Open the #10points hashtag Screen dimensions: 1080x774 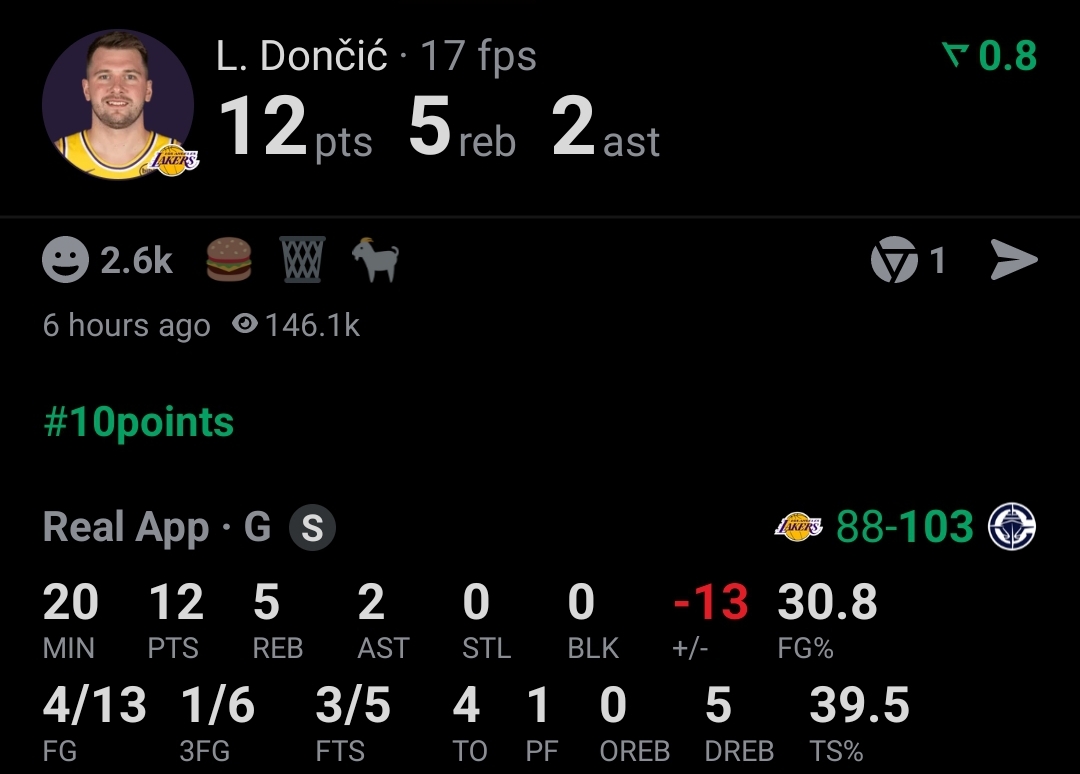[x=138, y=423]
